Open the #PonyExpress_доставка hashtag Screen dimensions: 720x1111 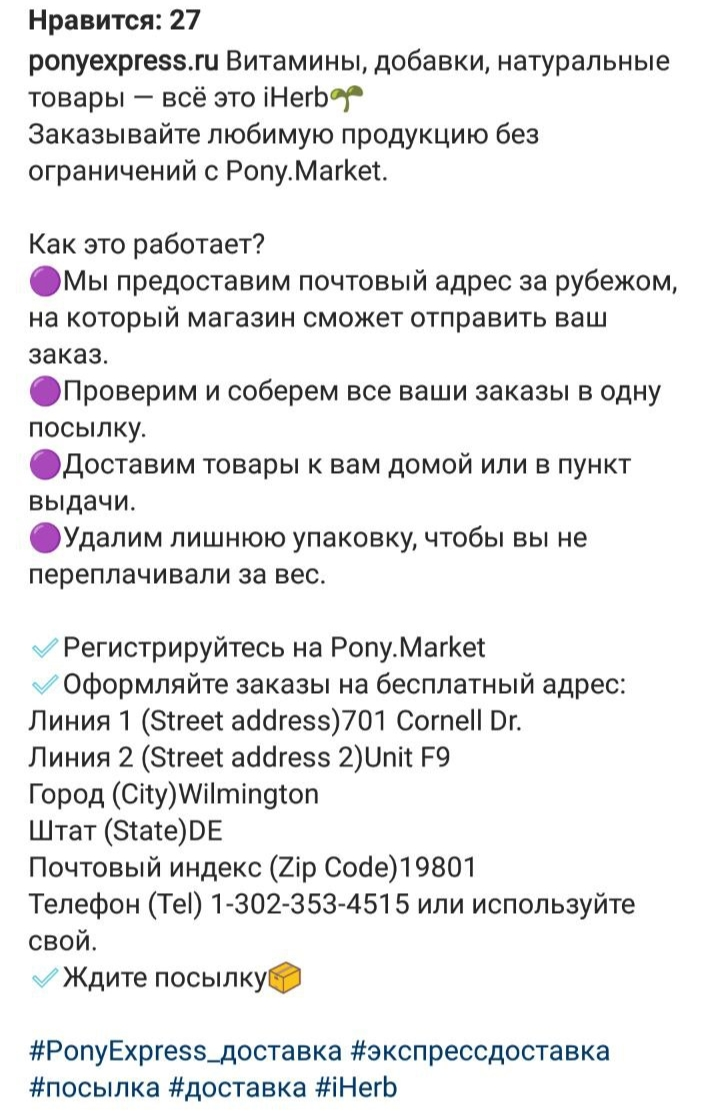[x=186, y=1051]
